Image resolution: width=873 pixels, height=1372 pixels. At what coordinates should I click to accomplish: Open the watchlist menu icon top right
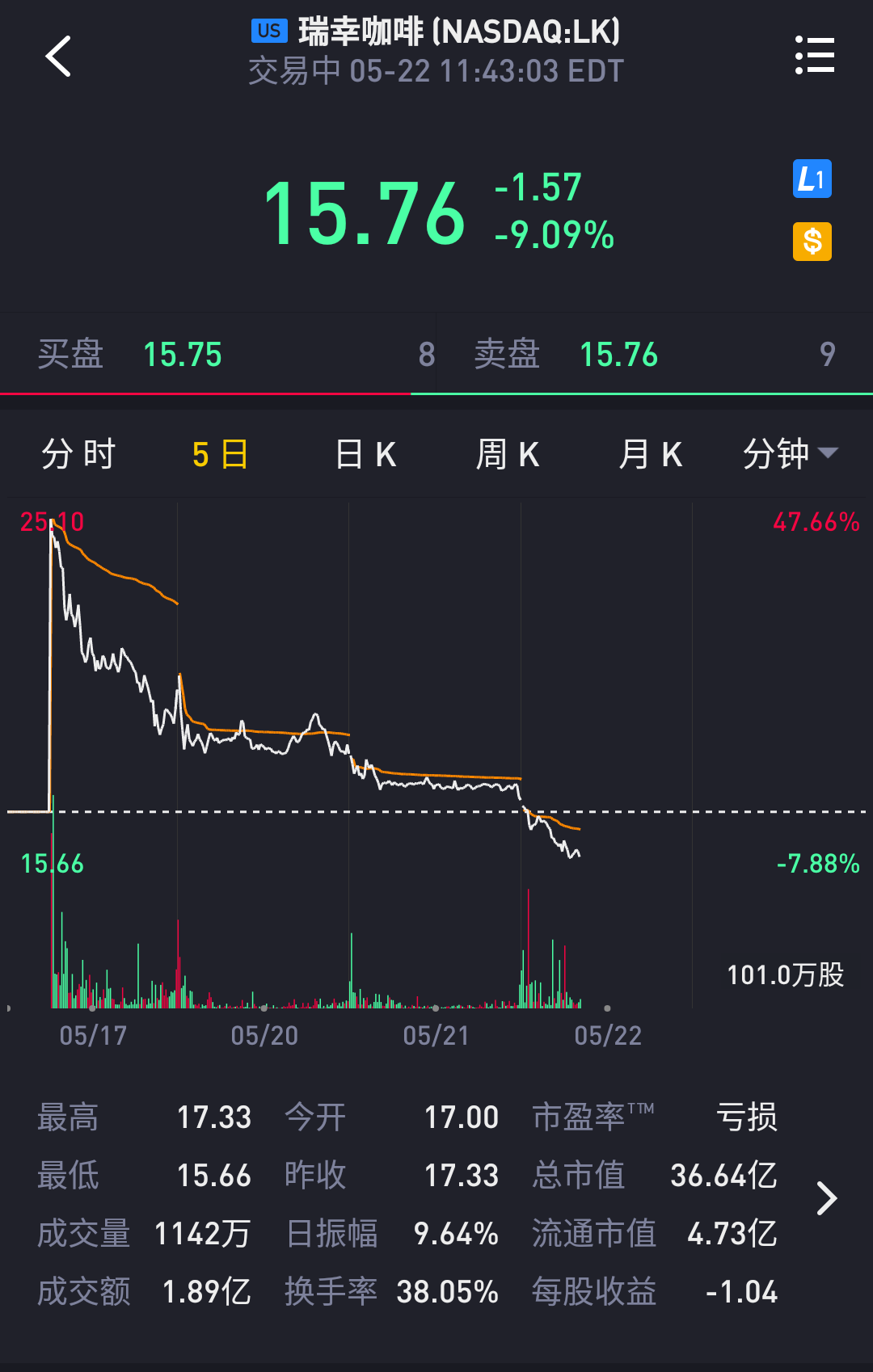pos(815,55)
